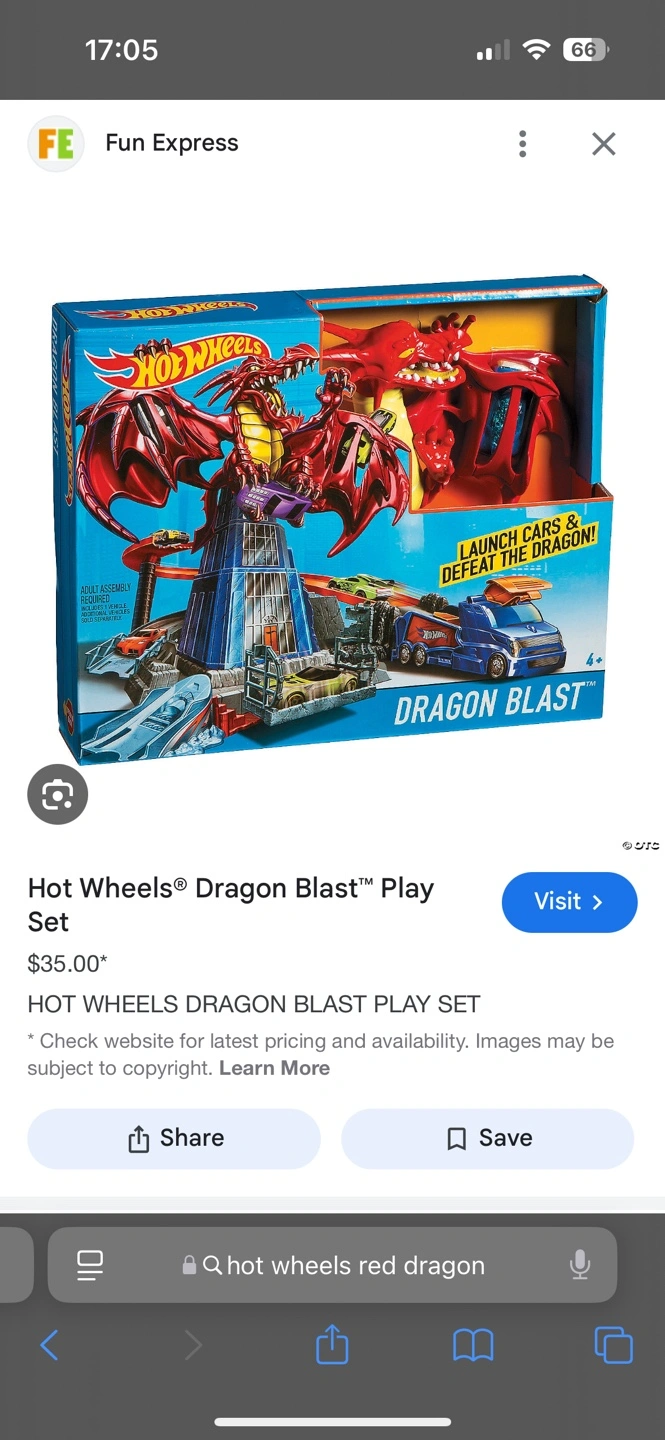
Task: Go back to the previous page
Action: [49, 1345]
